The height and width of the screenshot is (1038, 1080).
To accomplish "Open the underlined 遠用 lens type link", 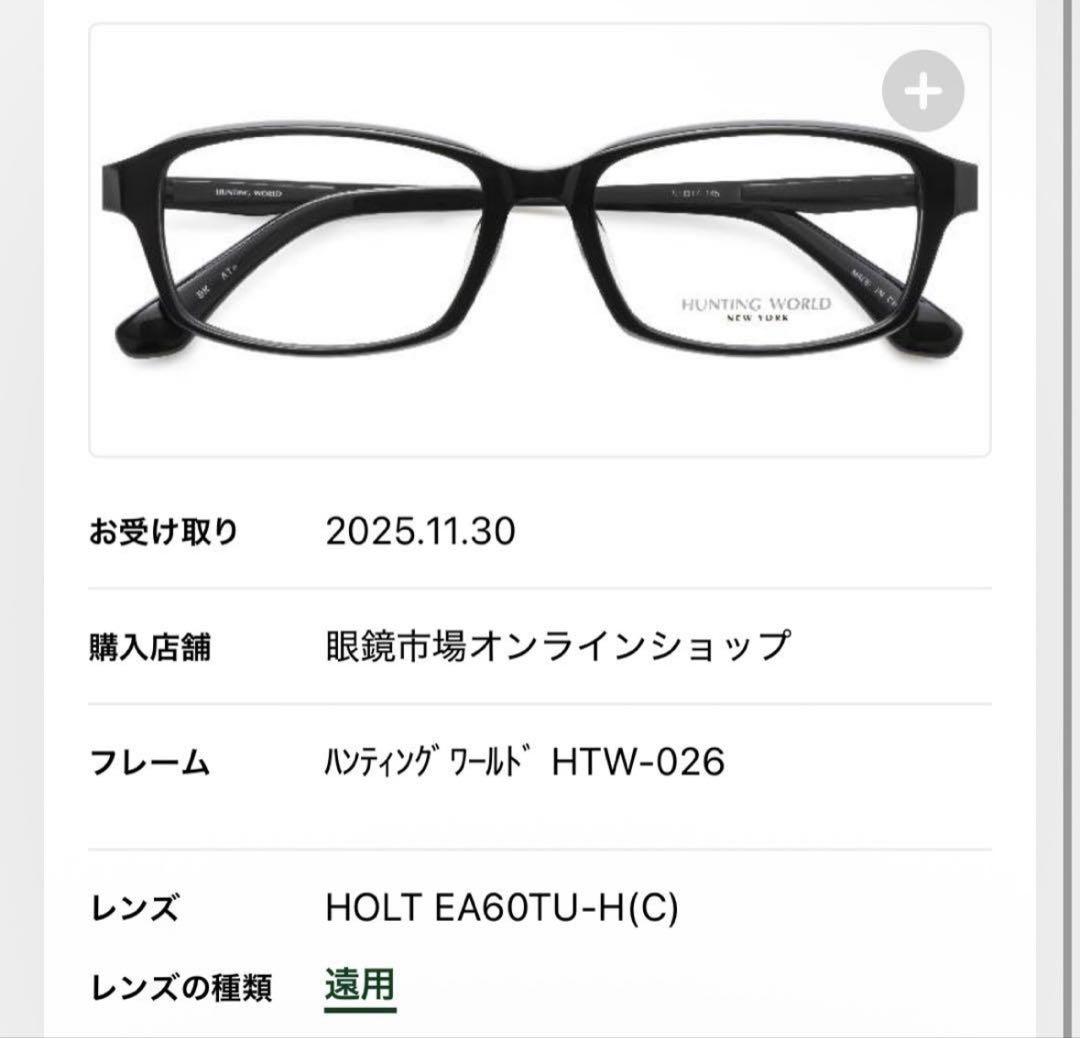I will tap(360, 985).
